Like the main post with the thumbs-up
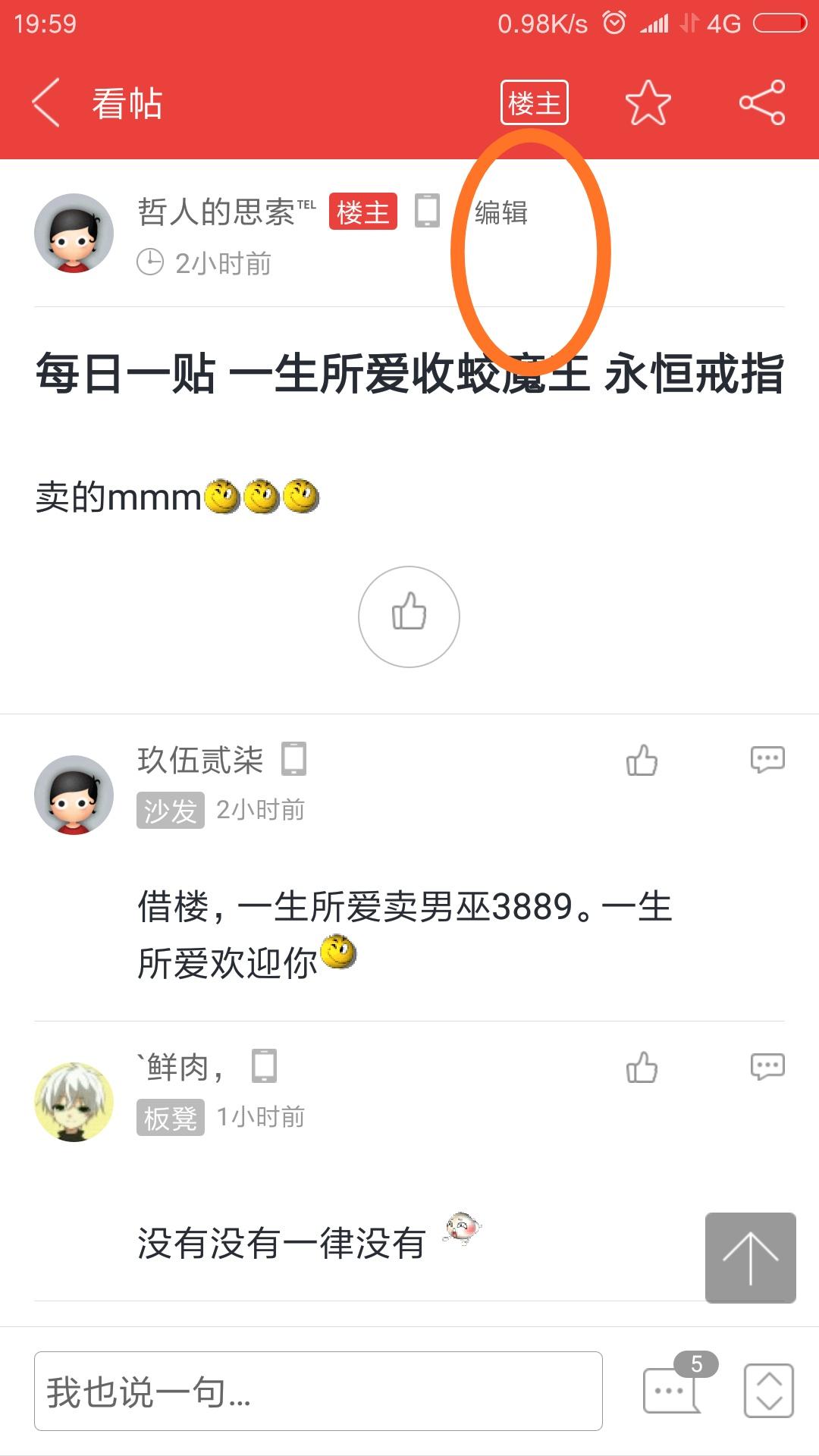Viewport: 819px width, 1456px height. point(409,616)
